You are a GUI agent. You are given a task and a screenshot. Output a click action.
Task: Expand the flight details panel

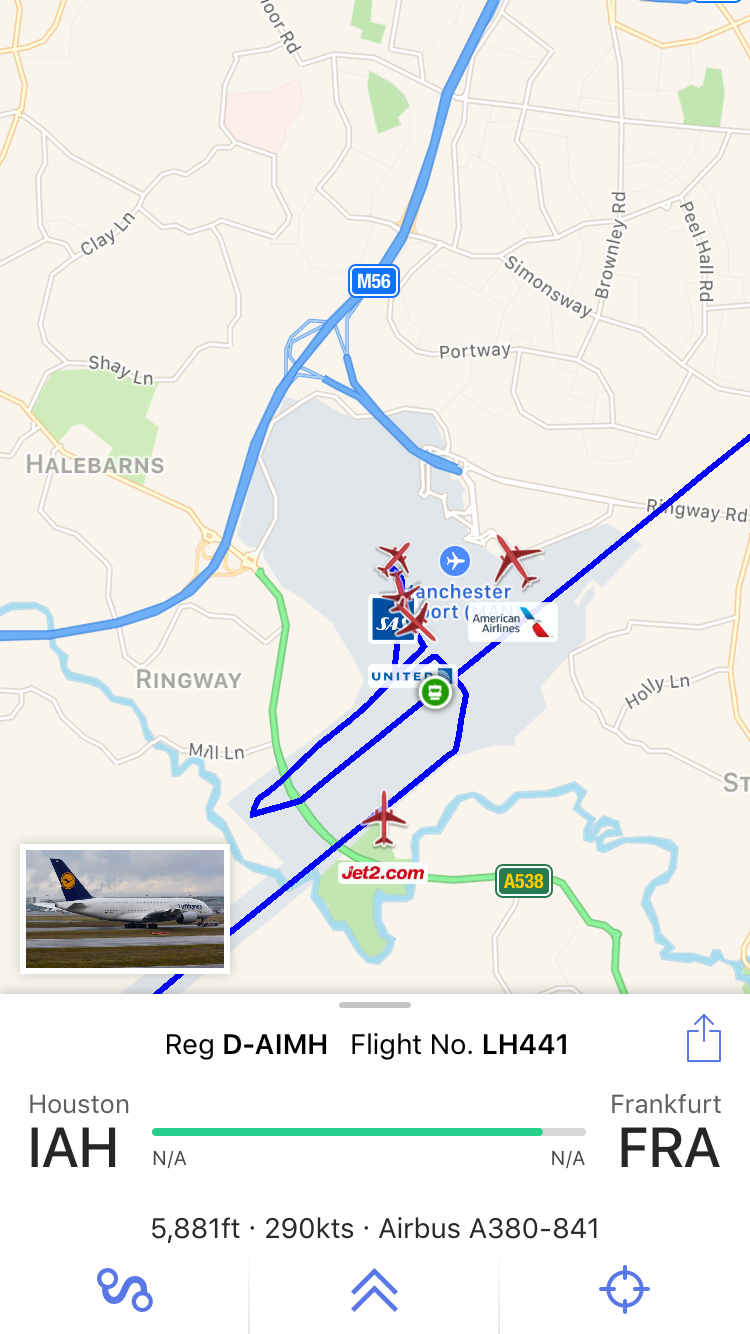tap(375, 1291)
